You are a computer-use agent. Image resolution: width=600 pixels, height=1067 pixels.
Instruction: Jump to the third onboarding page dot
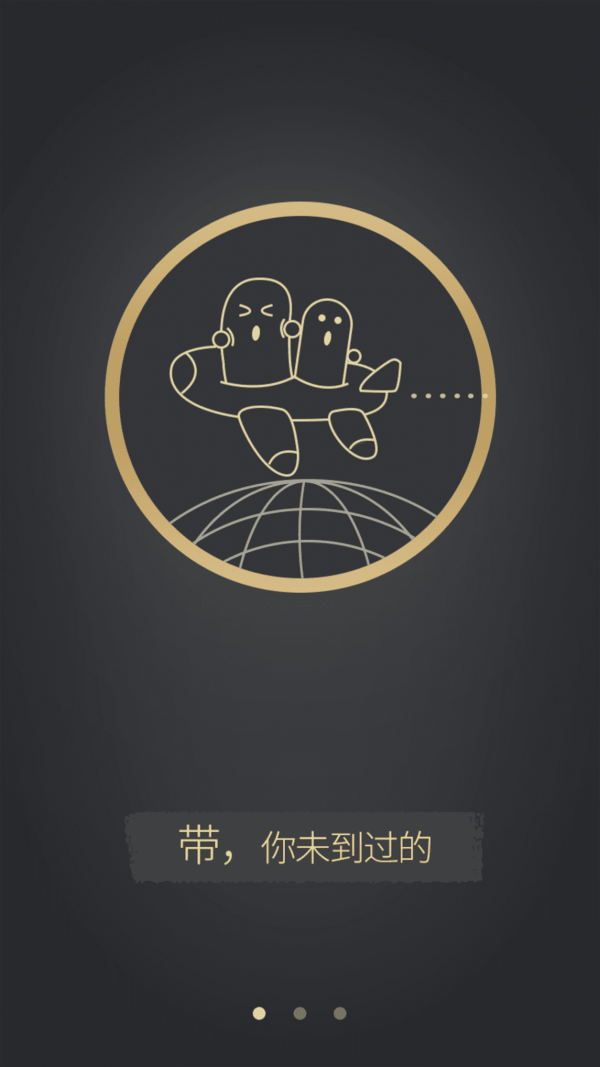(340, 1013)
